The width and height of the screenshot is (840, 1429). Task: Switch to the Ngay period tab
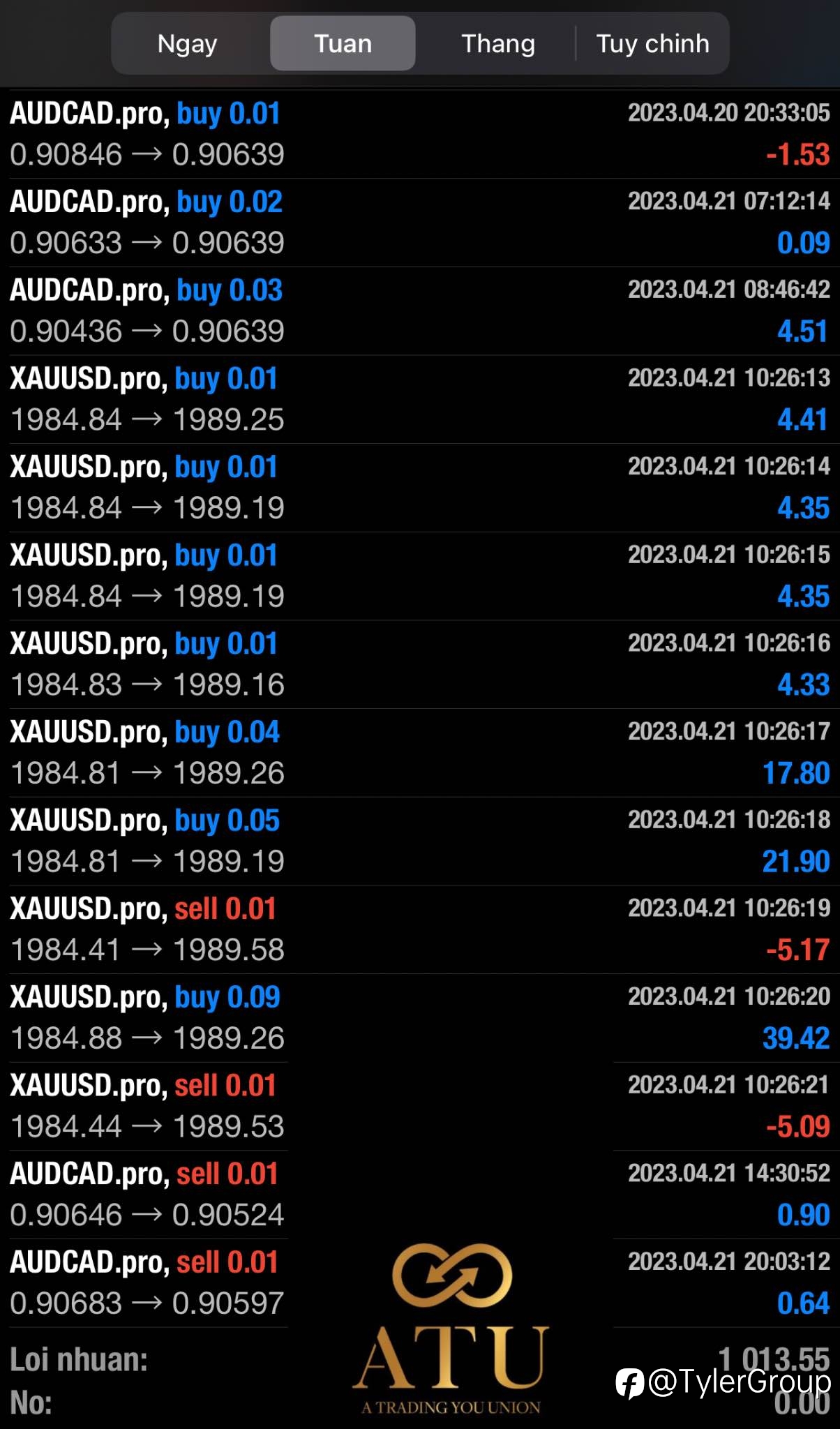188,43
